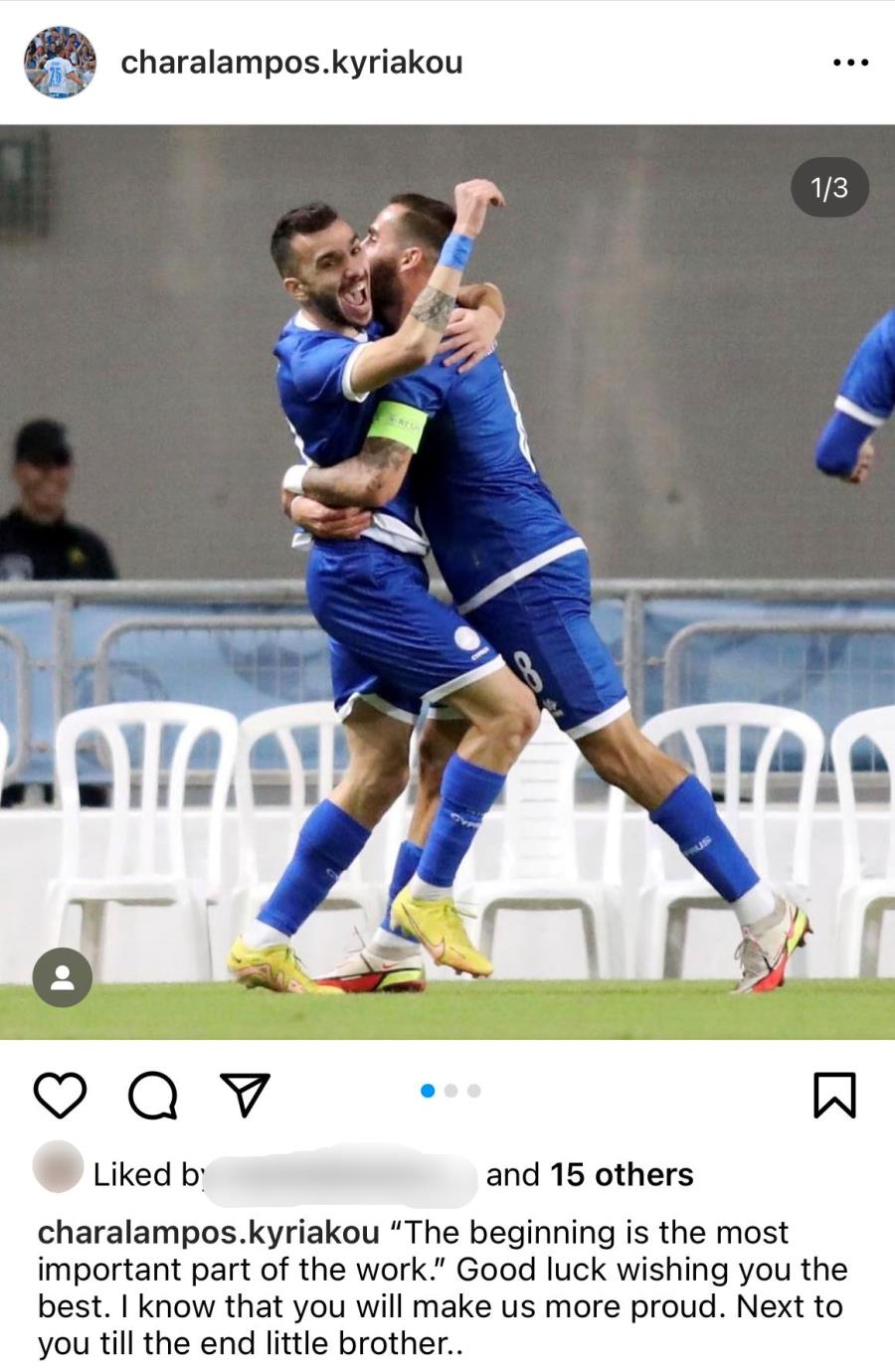
Task: Like this post with the heart icon
Action: pyautogui.click(x=60, y=1095)
